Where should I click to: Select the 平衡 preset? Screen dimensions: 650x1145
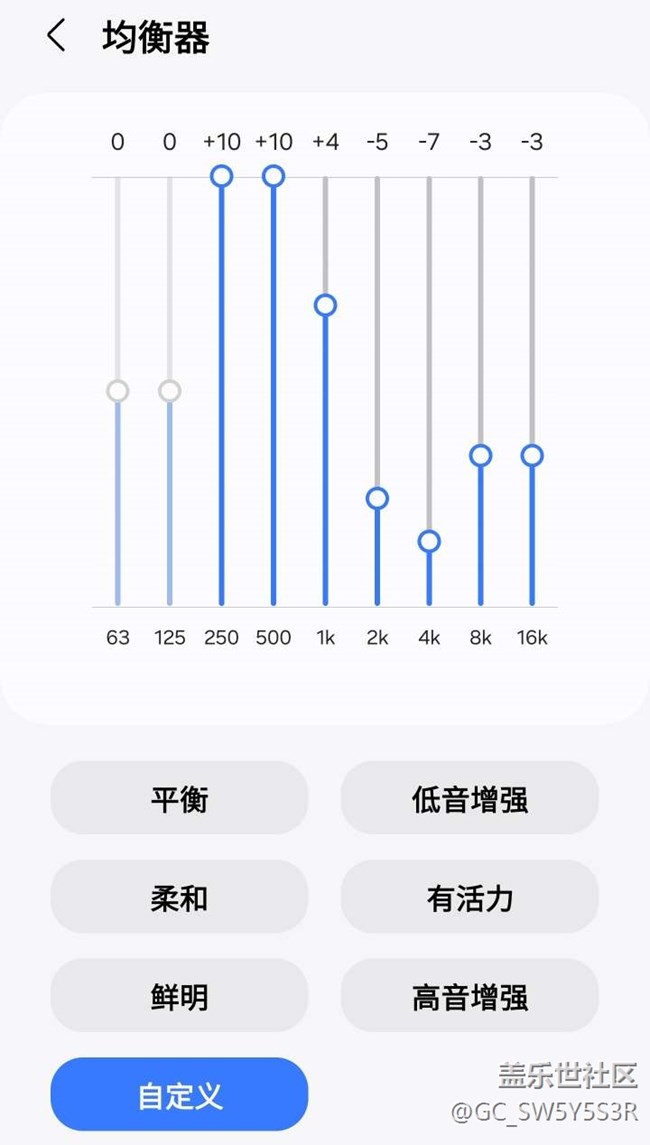point(179,798)
